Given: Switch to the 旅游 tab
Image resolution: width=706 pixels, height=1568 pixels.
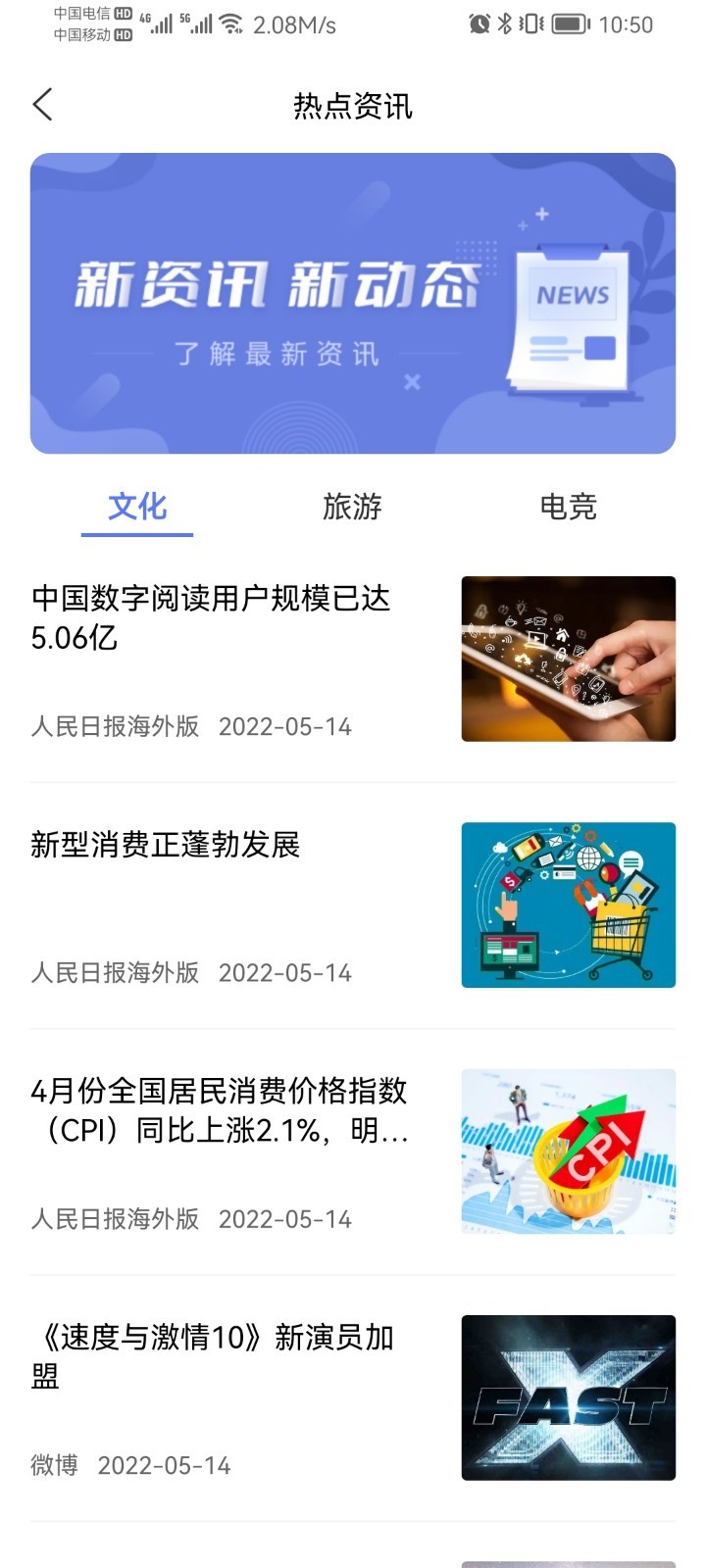Looking at the screenshot, I should point(353,507).
